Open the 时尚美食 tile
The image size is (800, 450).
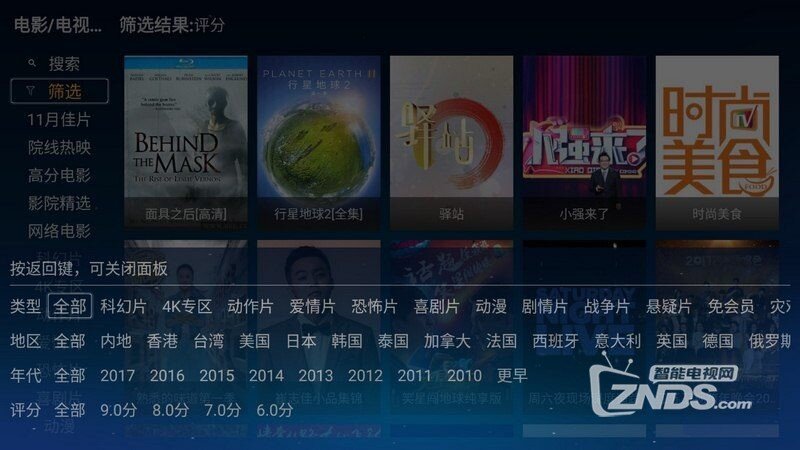point(717,140)
